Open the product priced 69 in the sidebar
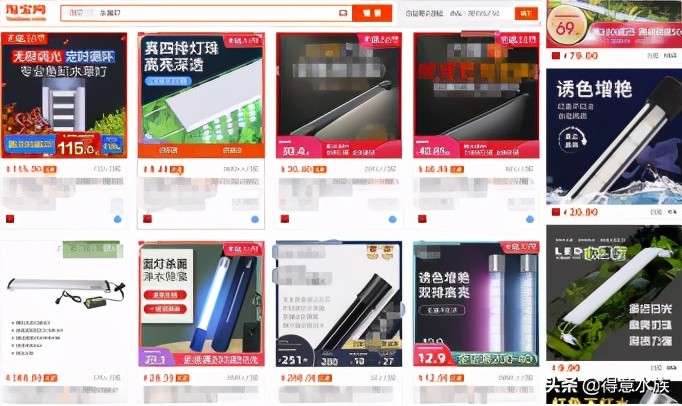Image resolution: width=682 pixels, height=406 pixels. [613, 25]
